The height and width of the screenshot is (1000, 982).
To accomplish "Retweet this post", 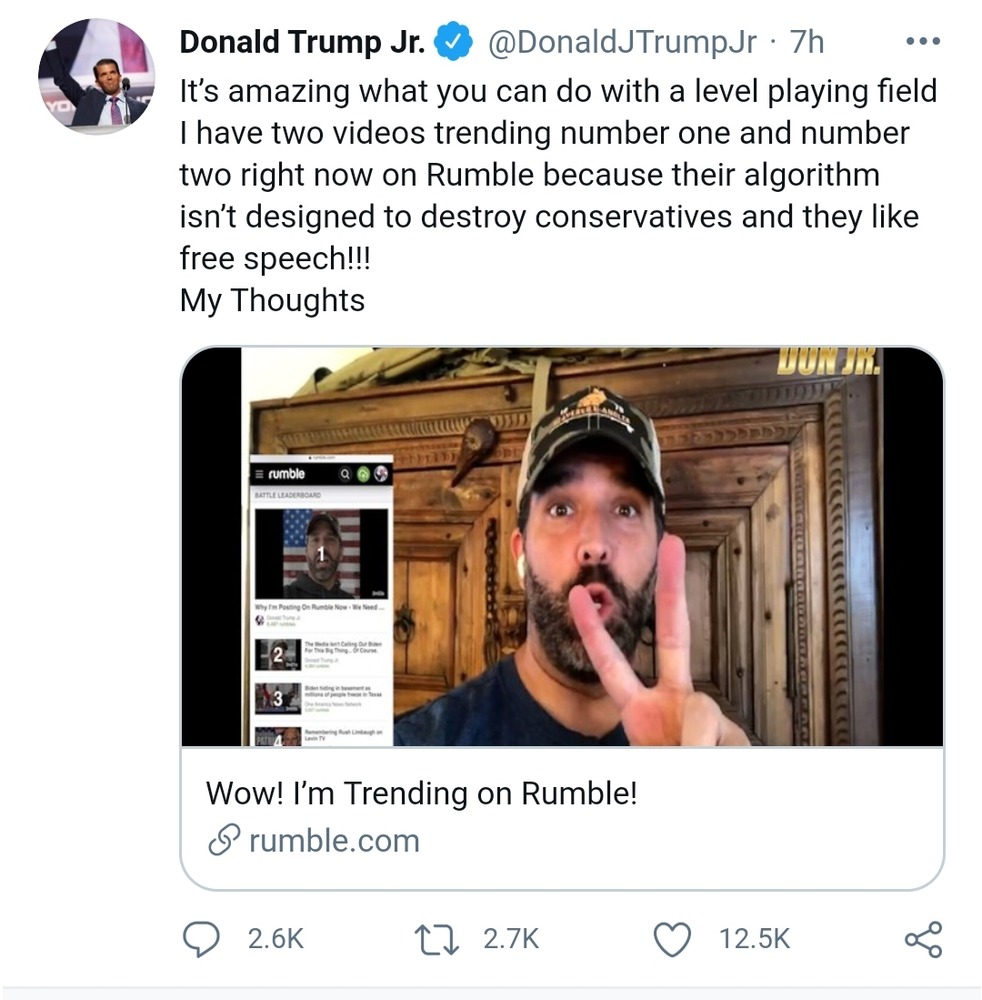I will pyautogui.click(x=436, y=939).
